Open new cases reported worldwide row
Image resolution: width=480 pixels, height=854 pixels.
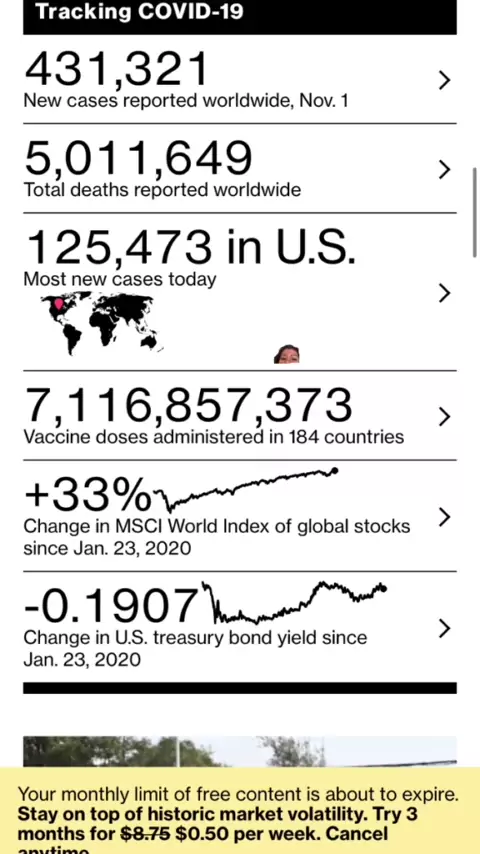click(240, 80)
